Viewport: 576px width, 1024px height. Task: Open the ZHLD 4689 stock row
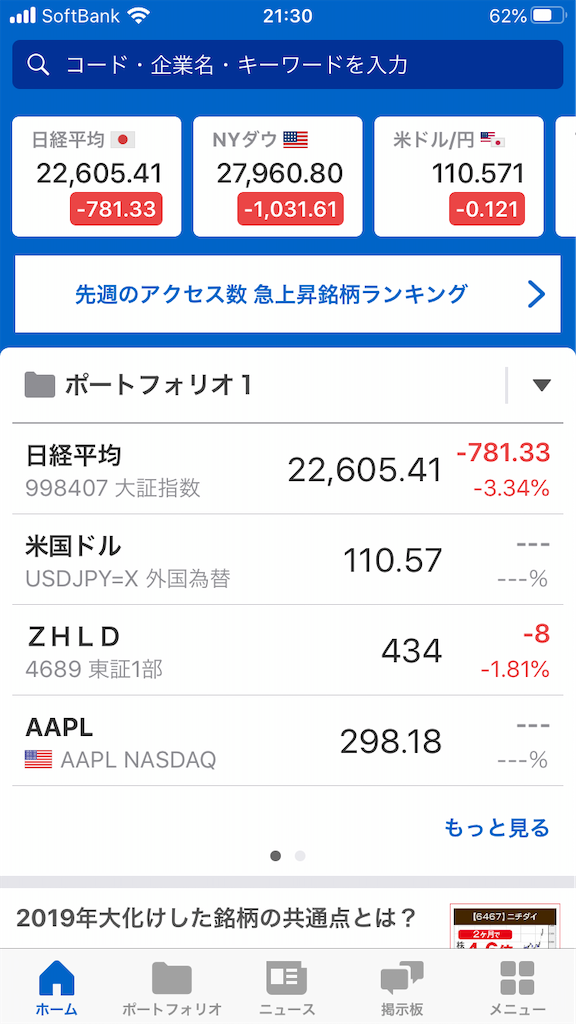[287, 650]
